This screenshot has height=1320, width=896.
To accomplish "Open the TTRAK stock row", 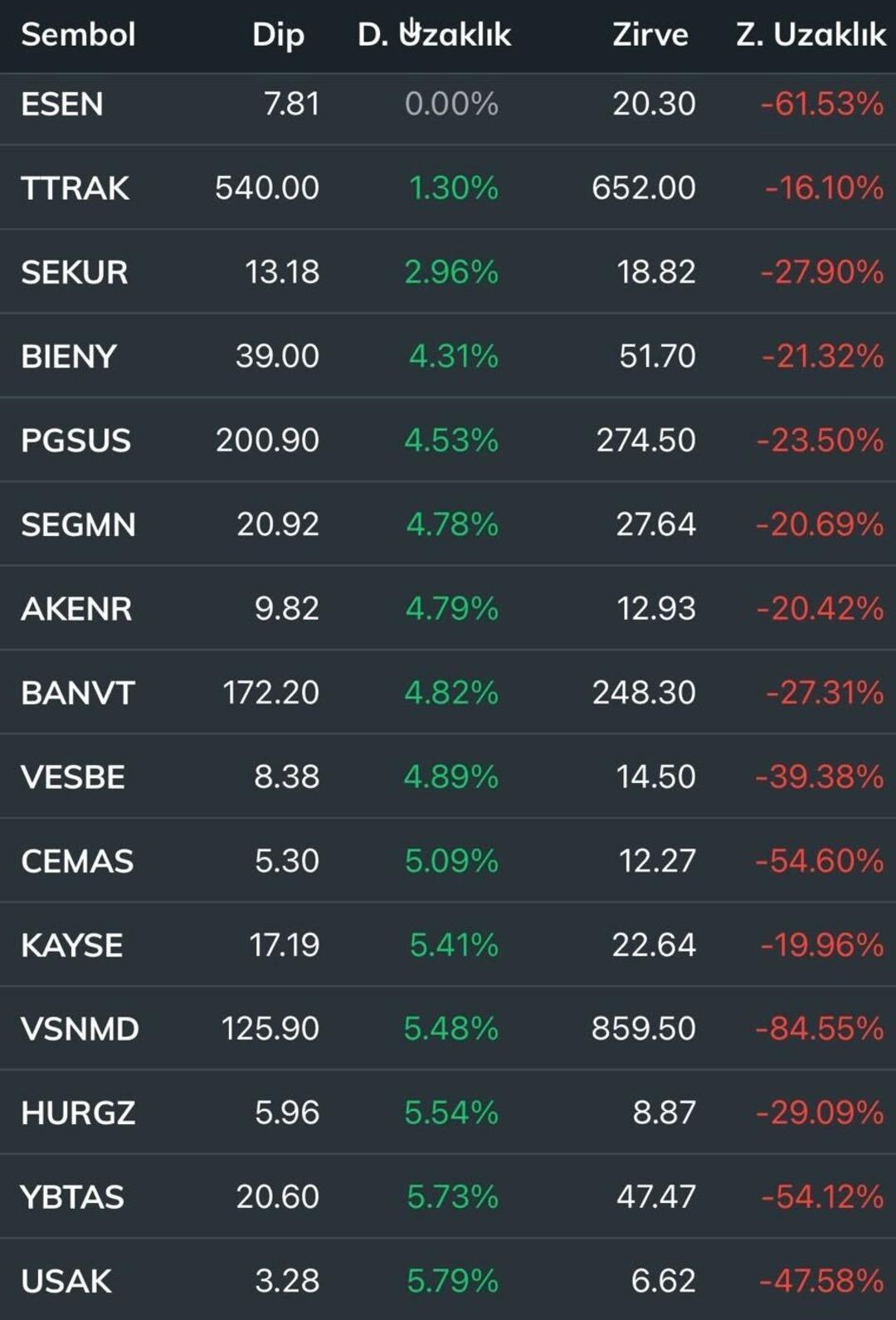I will point(75,188).
